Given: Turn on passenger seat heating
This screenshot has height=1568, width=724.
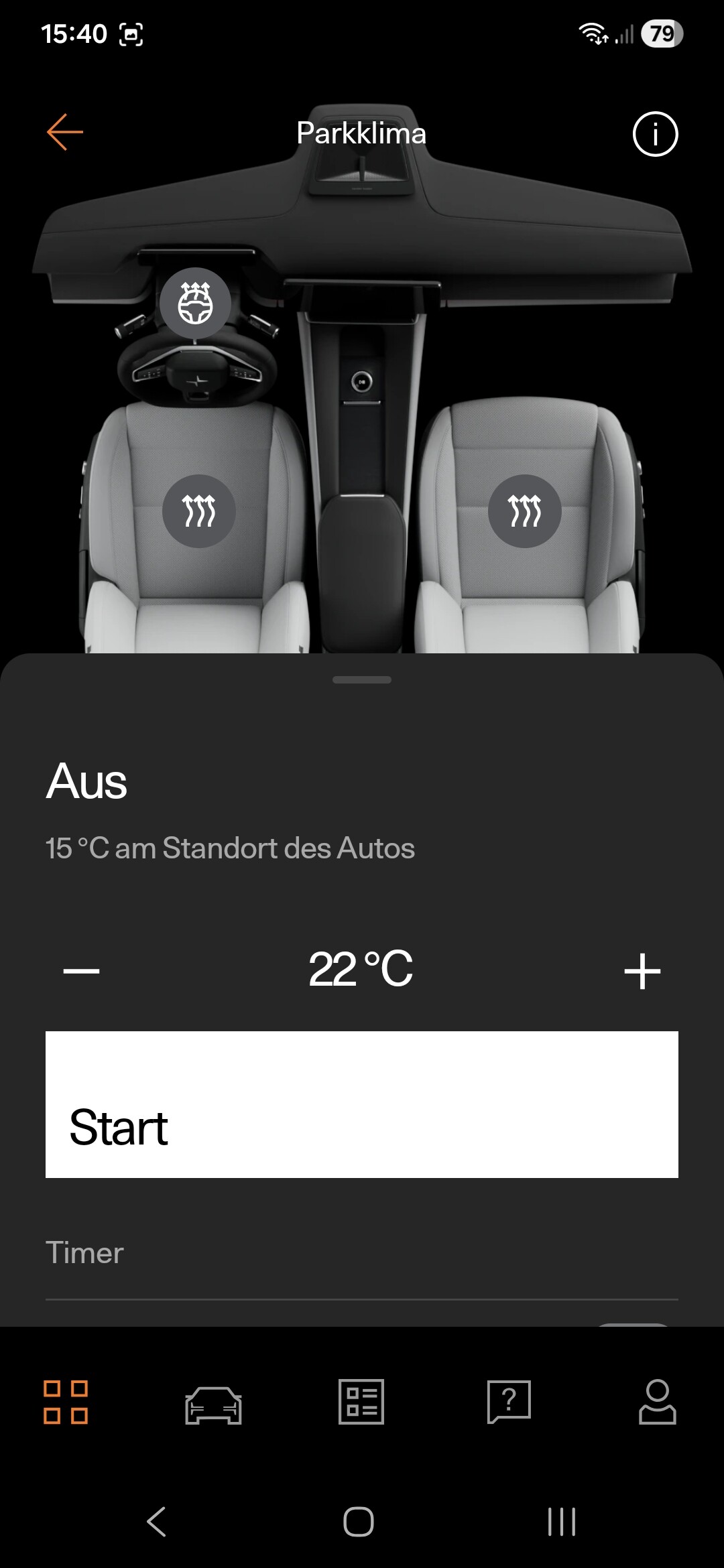Looking at the screenshot, I should (524, 511).
